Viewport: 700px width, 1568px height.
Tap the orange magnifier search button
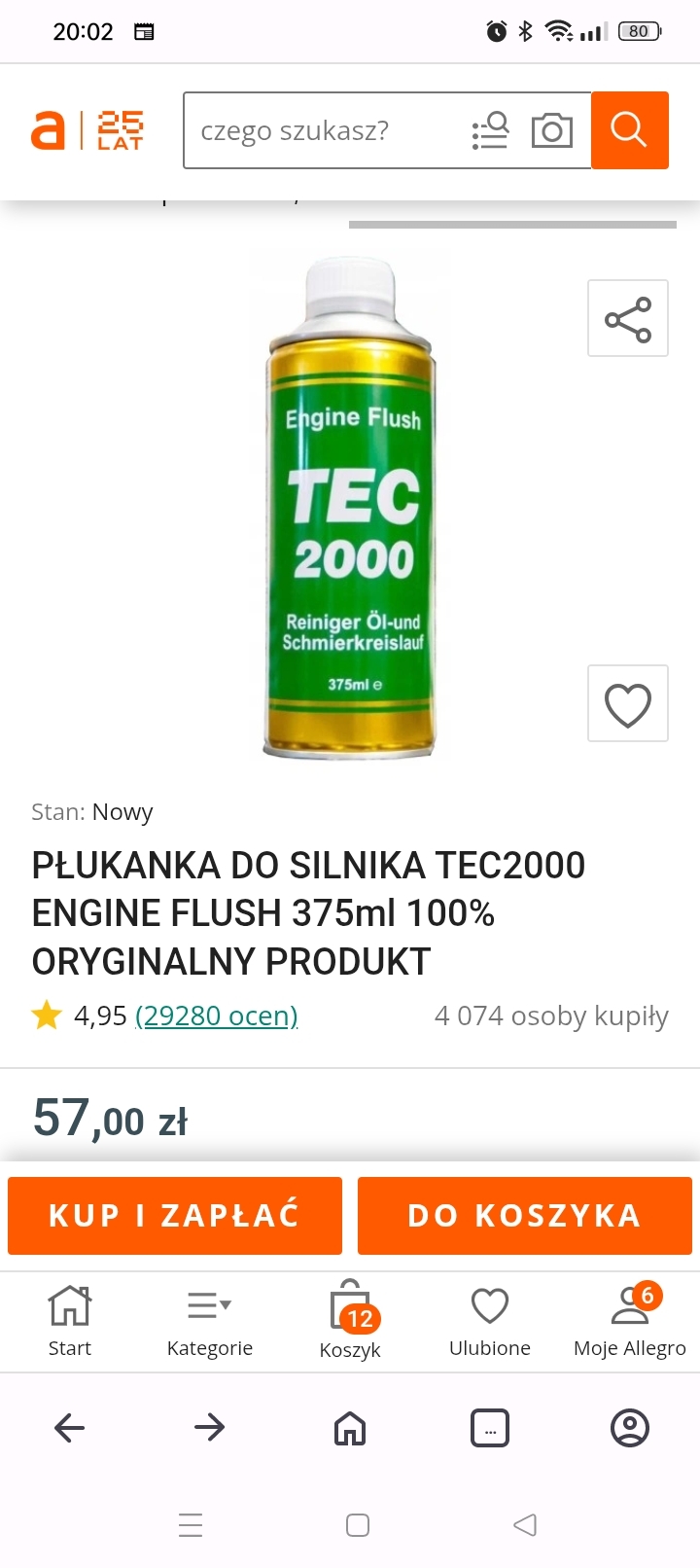click(629, 130)
